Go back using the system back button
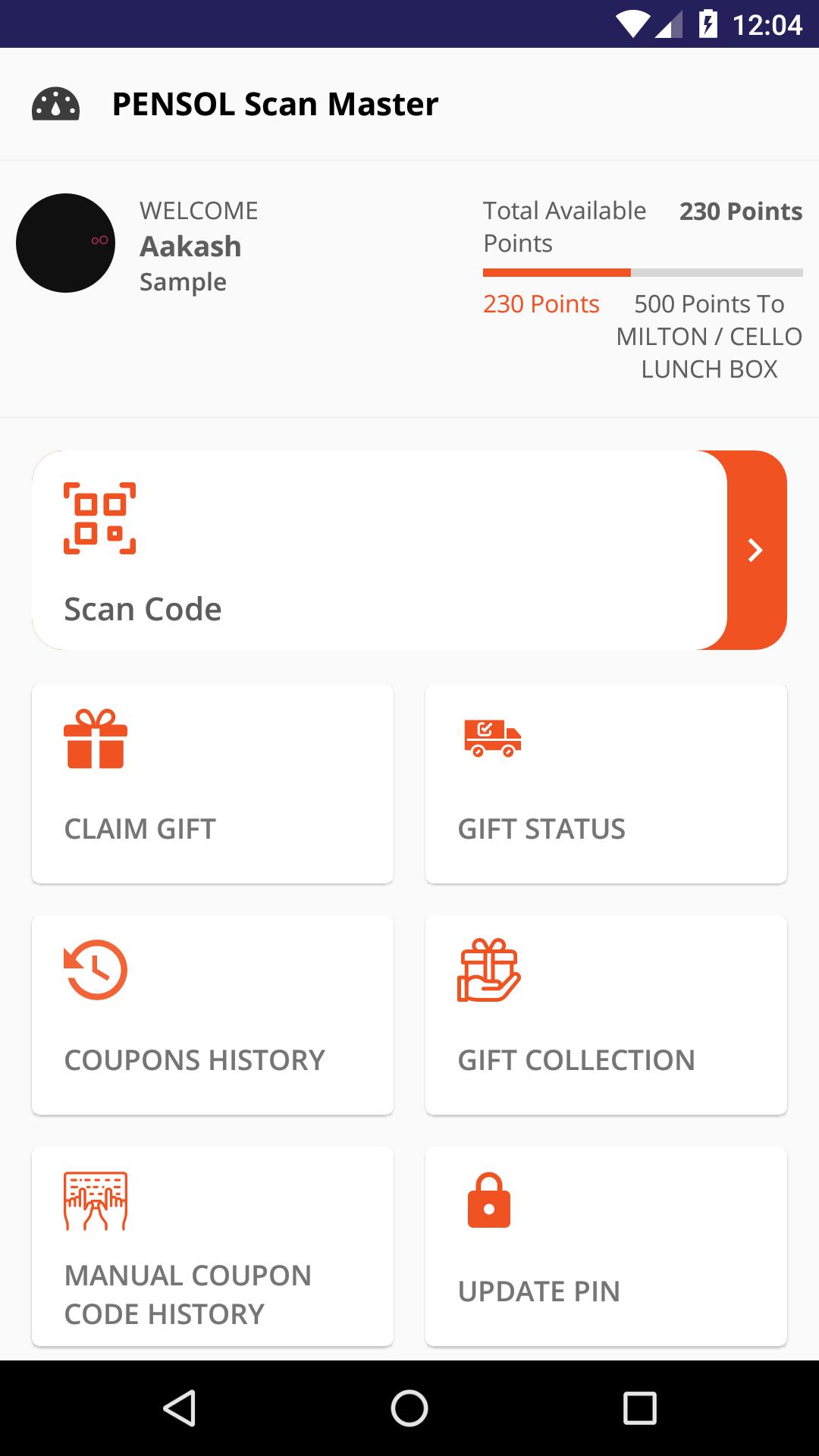 click(180, 1408)
